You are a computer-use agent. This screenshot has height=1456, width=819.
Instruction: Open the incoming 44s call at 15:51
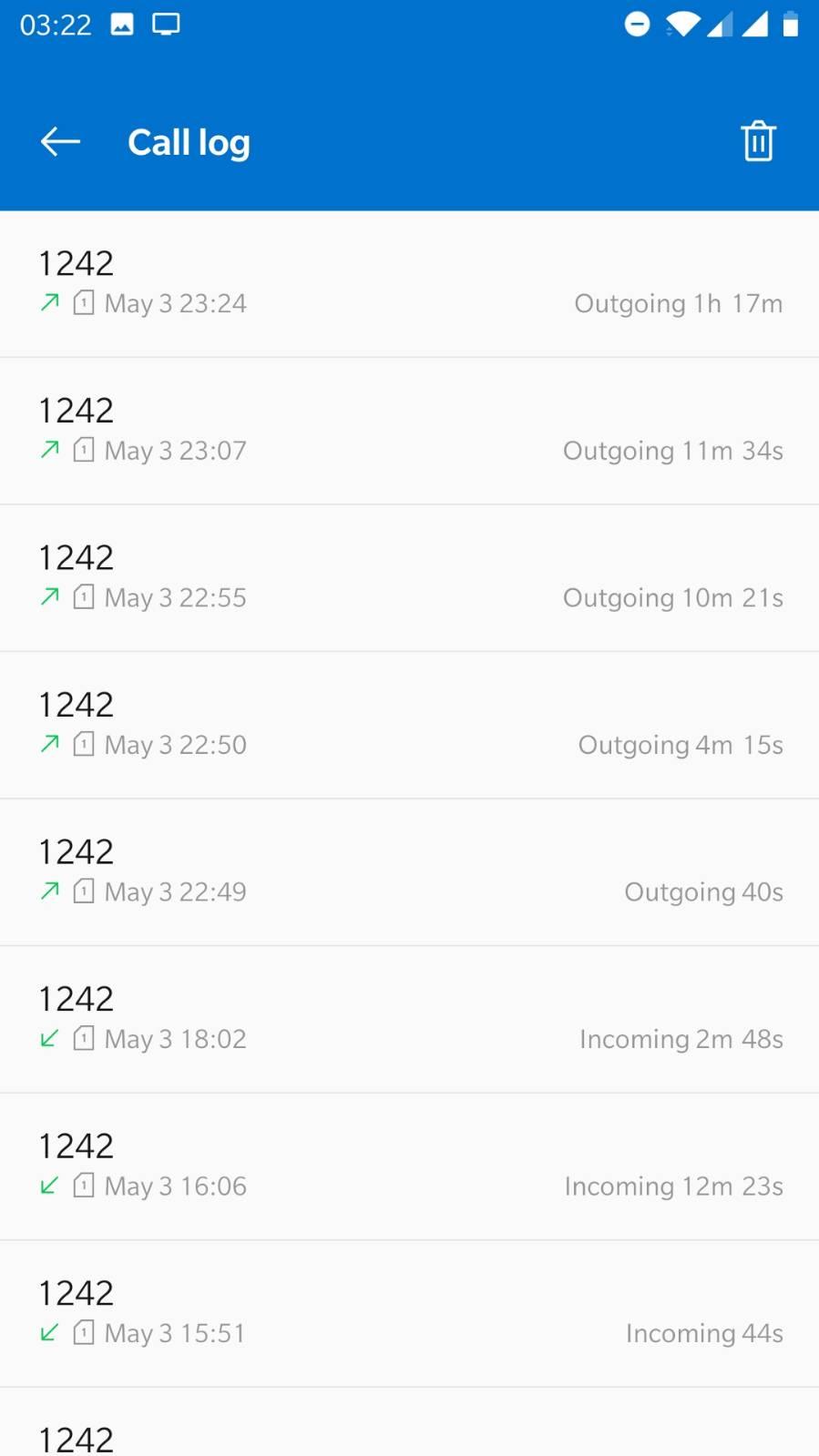point(409,1314)
